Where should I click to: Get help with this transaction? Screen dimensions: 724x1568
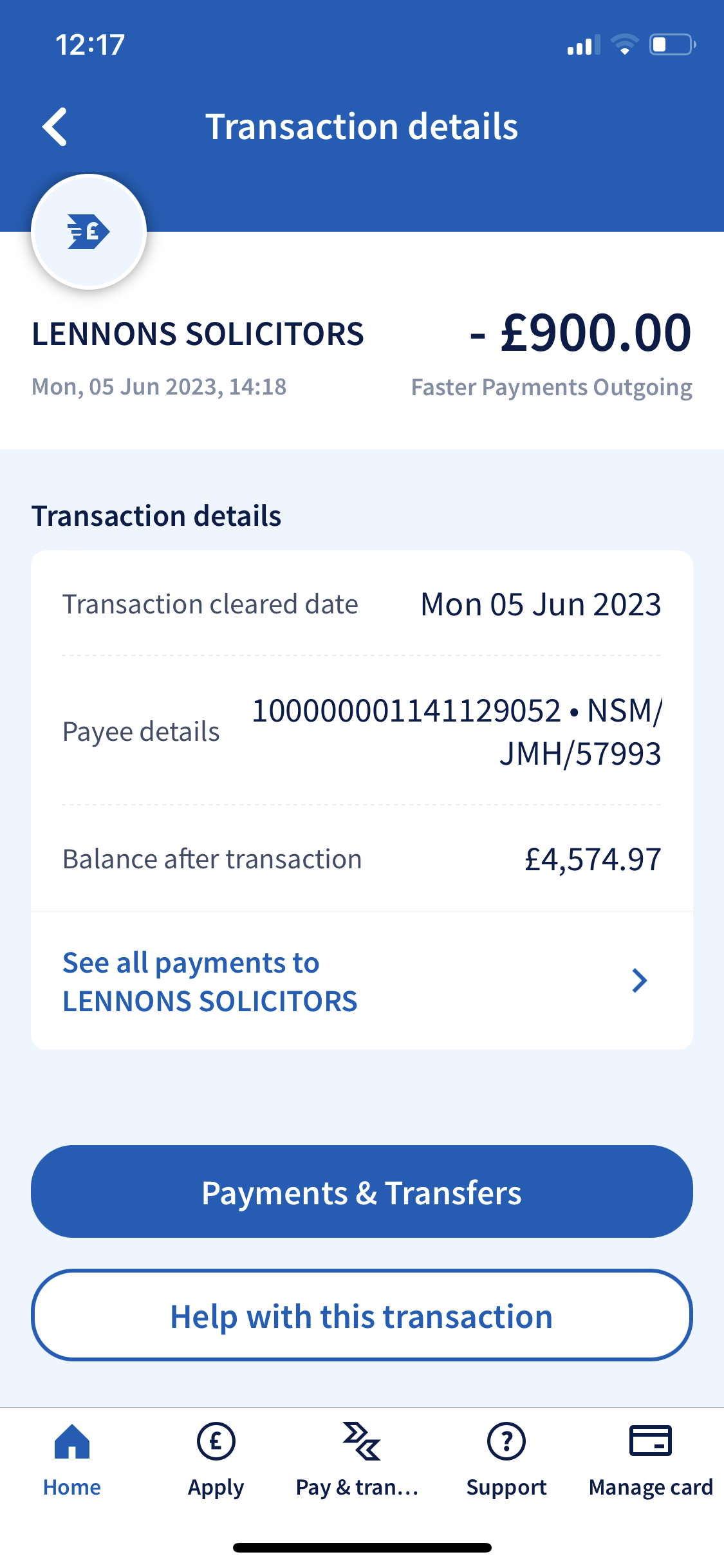tap(362, 1316)
